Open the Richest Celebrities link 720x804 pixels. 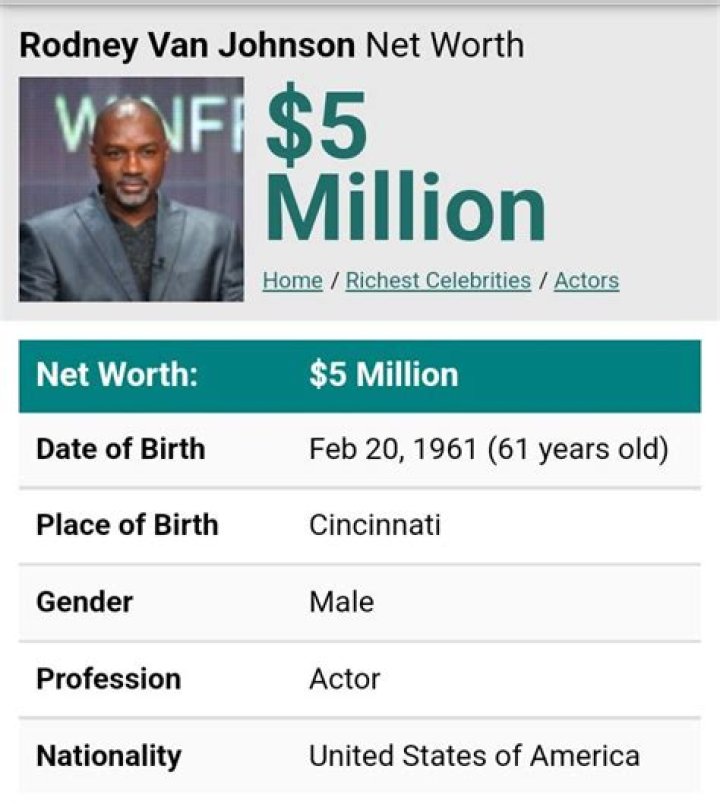pyautogui.click(x=436, y=281)
